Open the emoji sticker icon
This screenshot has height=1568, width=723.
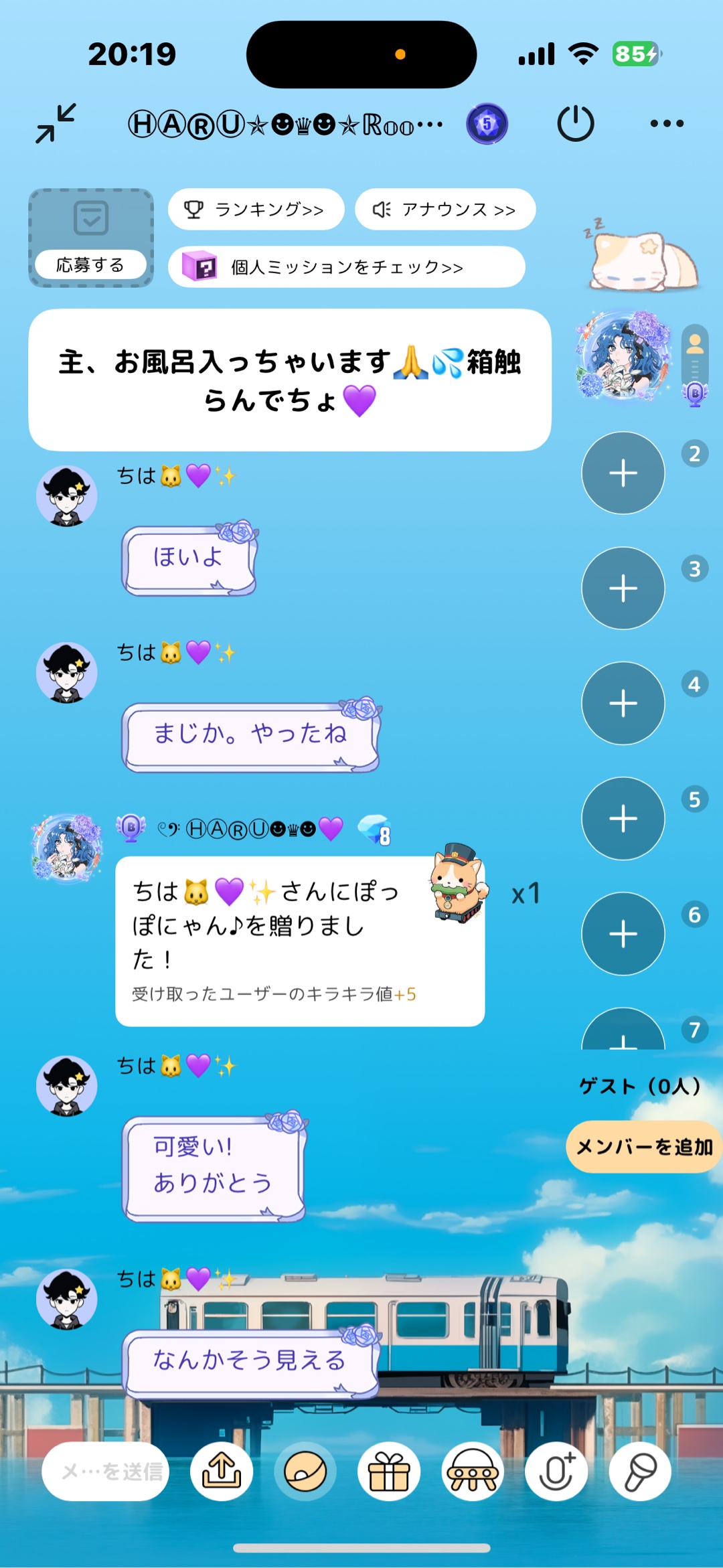pyautogui.click(x=305, y=1471)
